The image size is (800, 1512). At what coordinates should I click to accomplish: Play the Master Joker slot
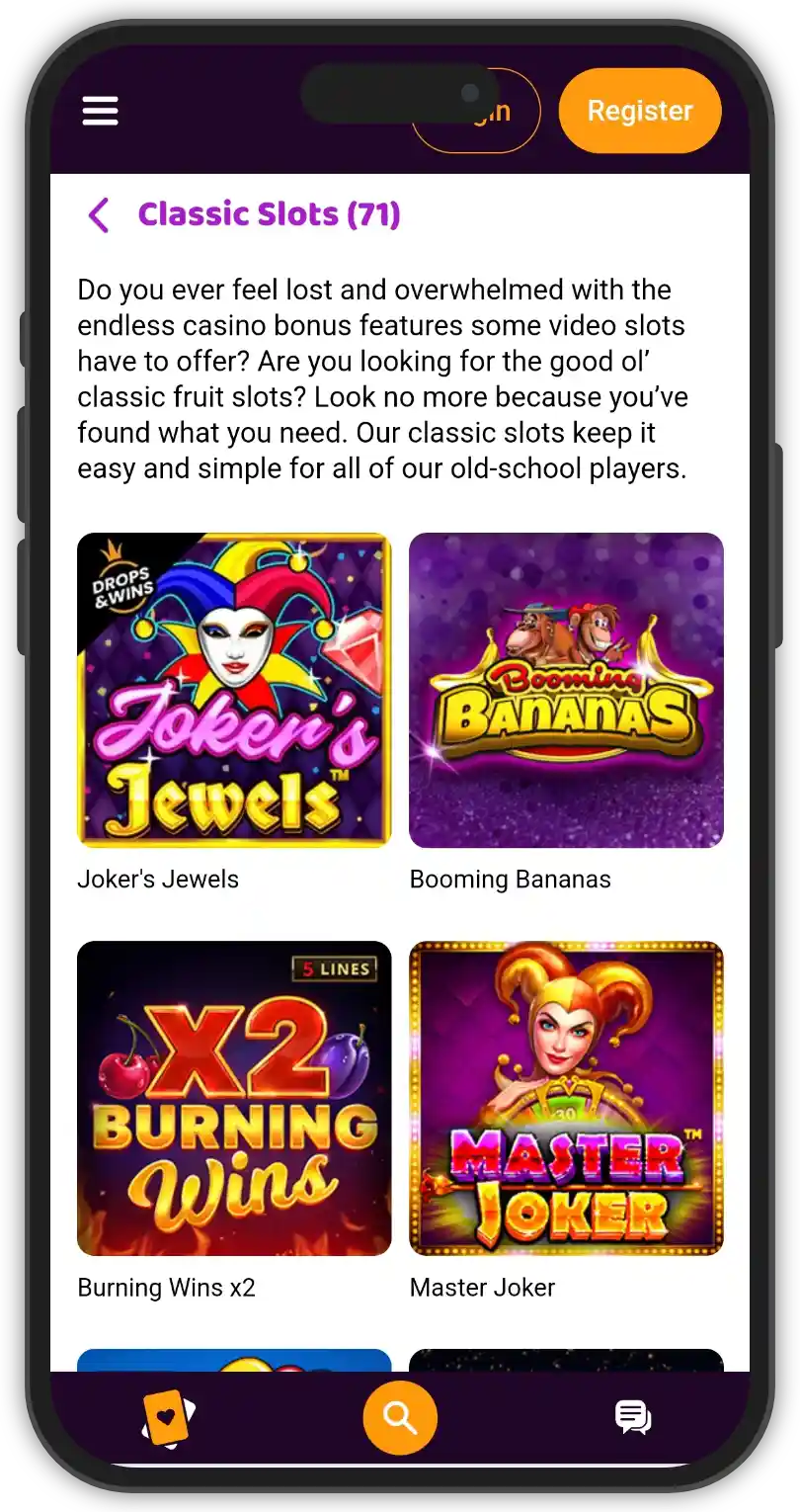coord(566,1098)
